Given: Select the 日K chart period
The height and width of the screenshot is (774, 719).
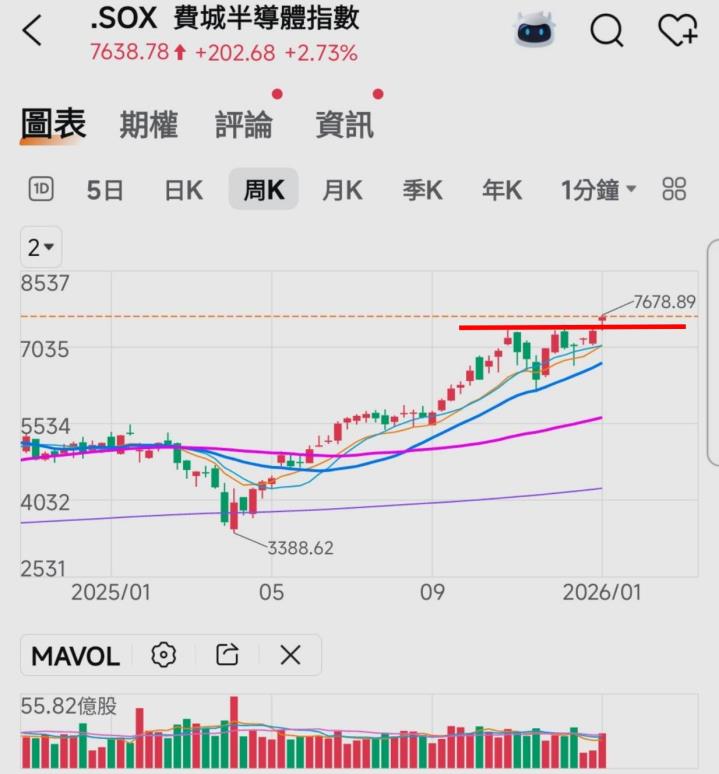Looking at the screenshot, I should point(184,190).
